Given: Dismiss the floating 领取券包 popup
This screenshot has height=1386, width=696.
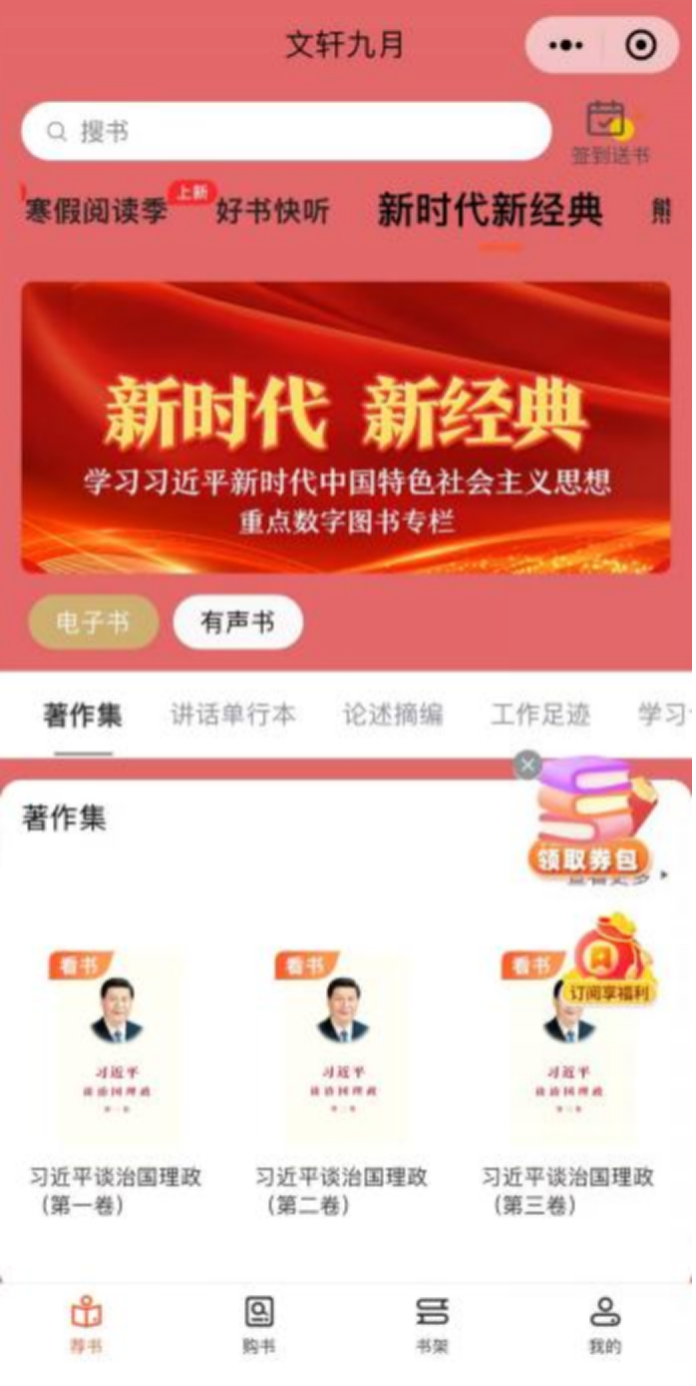Looking at the screenshot, I should click(527, 766).
